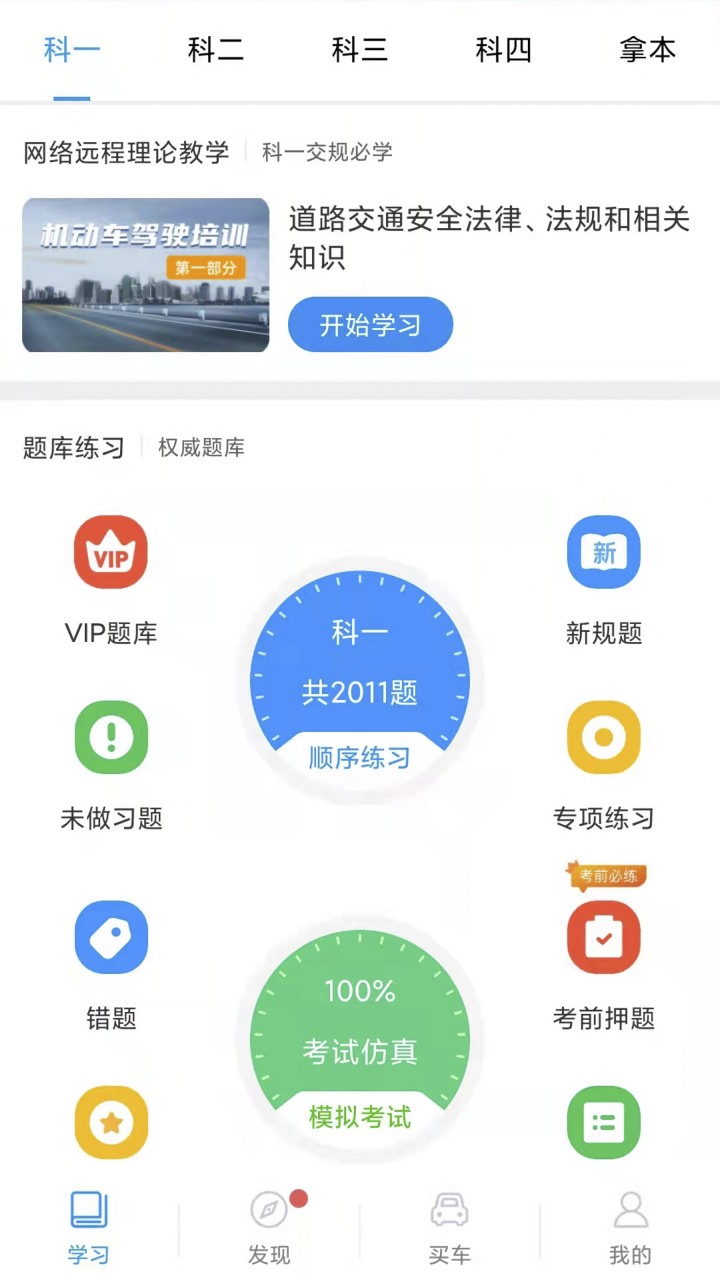This screenshot has height=1280, width=720.
Task: Select the 拿本 tab
Action: (647, 50)
